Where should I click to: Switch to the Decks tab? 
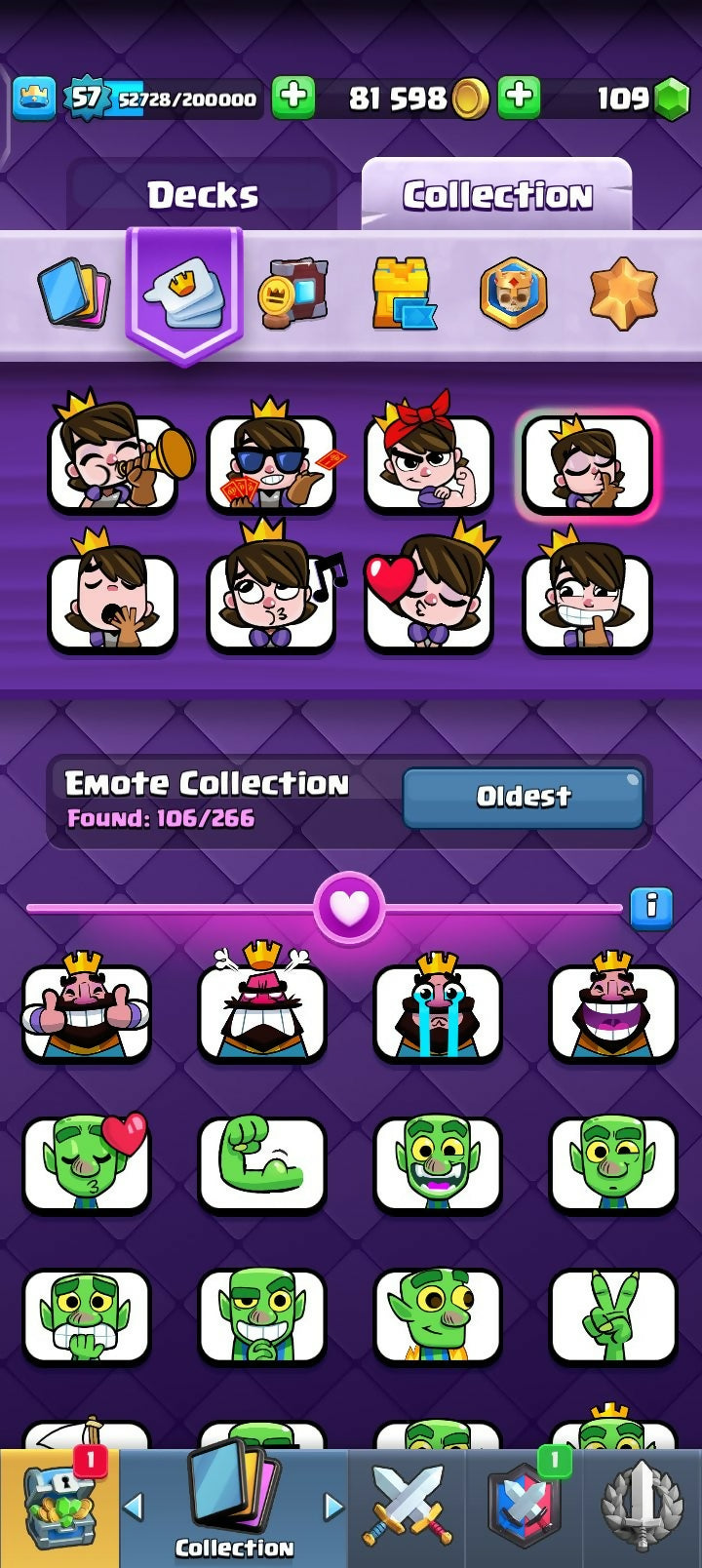pos(202,195)
